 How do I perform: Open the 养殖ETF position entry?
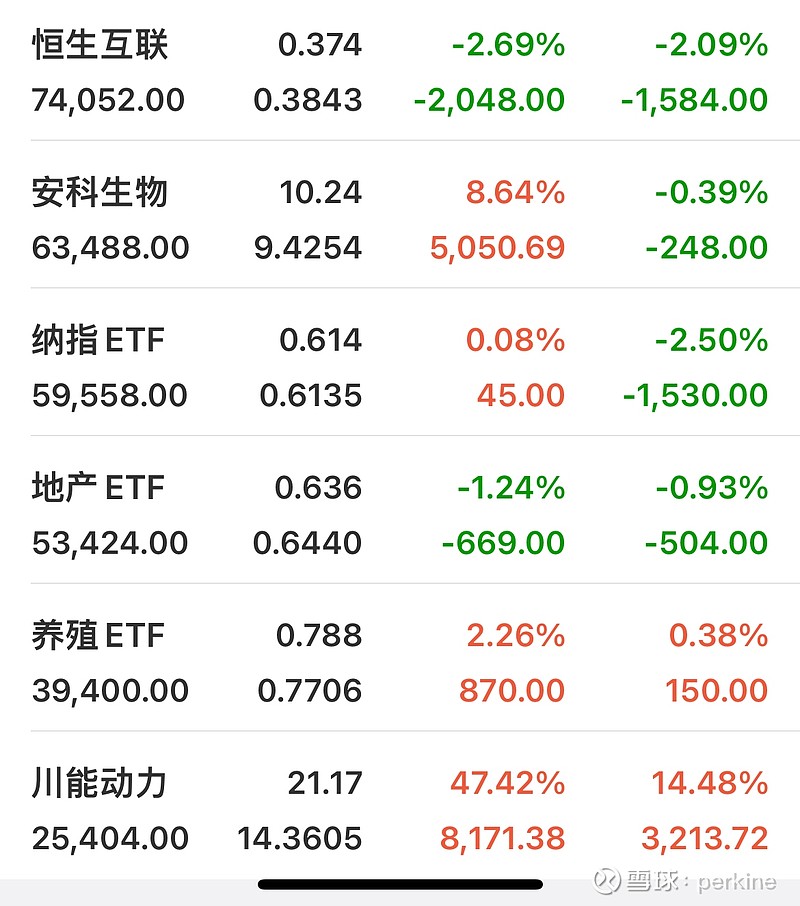[95, 634]
